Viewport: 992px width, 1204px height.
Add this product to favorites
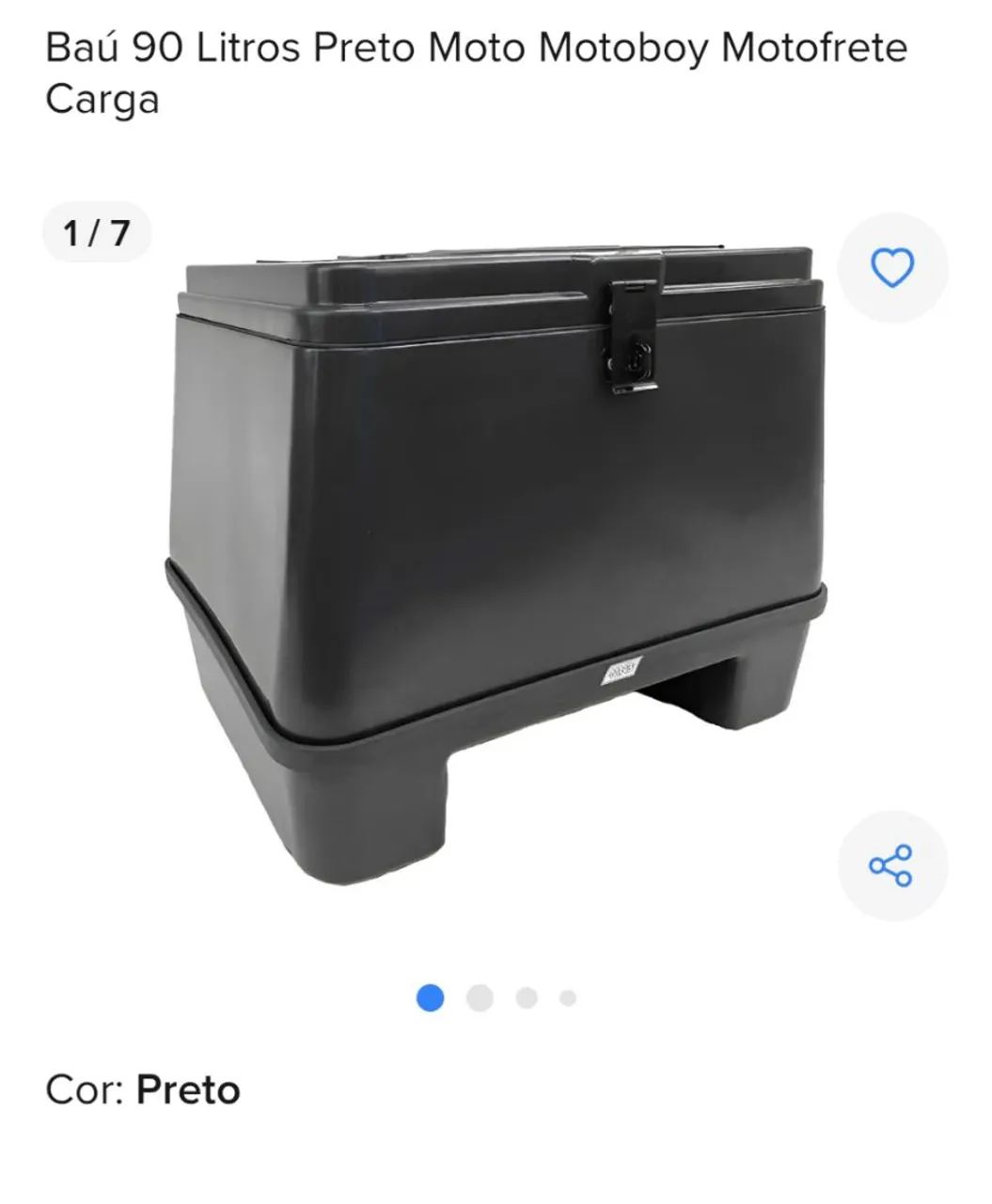891,269
